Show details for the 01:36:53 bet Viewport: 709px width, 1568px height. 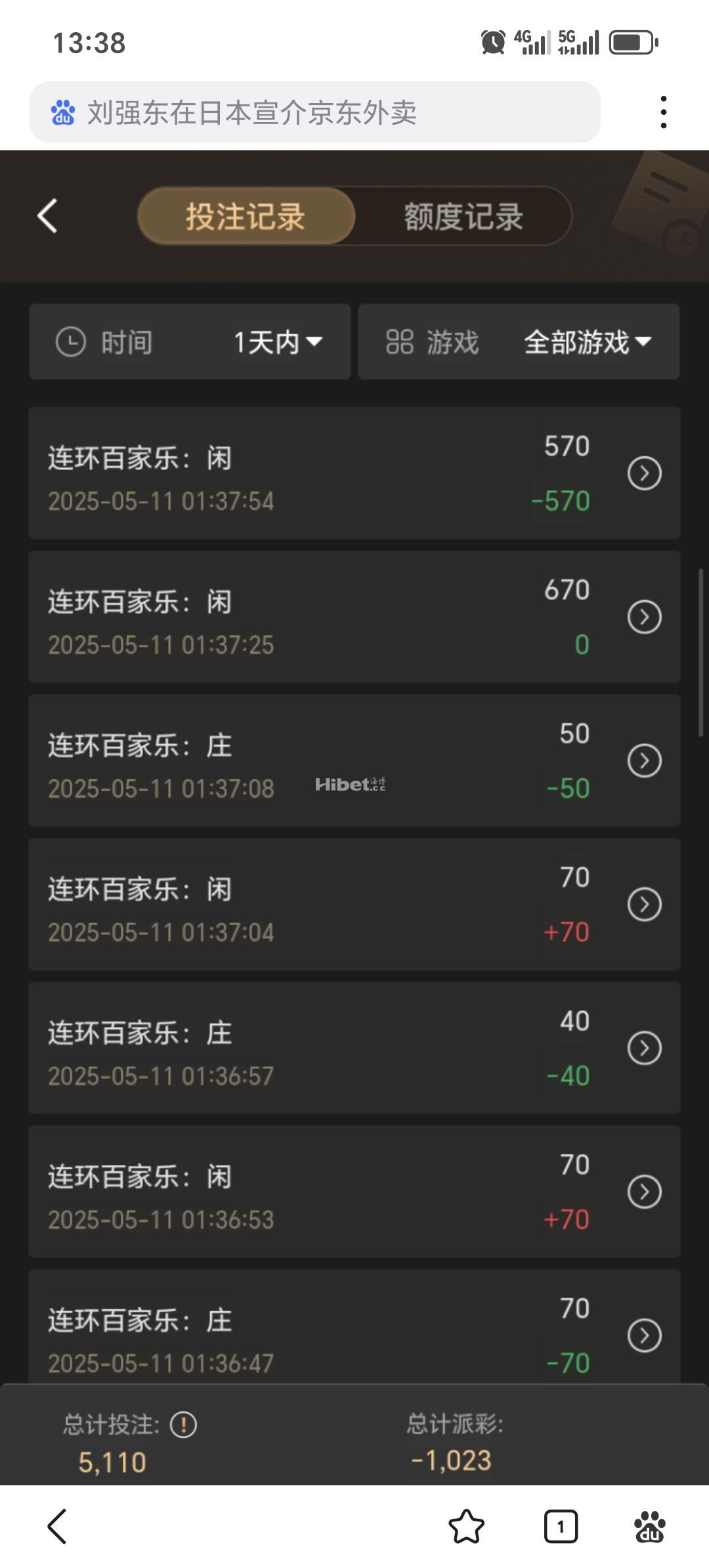(x=644, y=1192)
